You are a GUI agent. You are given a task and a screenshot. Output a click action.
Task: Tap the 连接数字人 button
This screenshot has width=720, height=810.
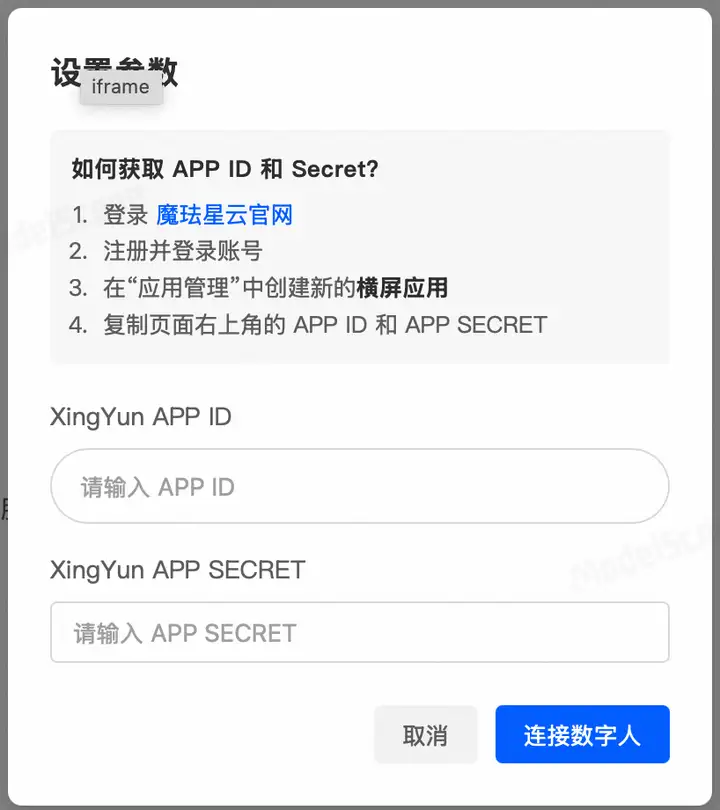[581, 735]
